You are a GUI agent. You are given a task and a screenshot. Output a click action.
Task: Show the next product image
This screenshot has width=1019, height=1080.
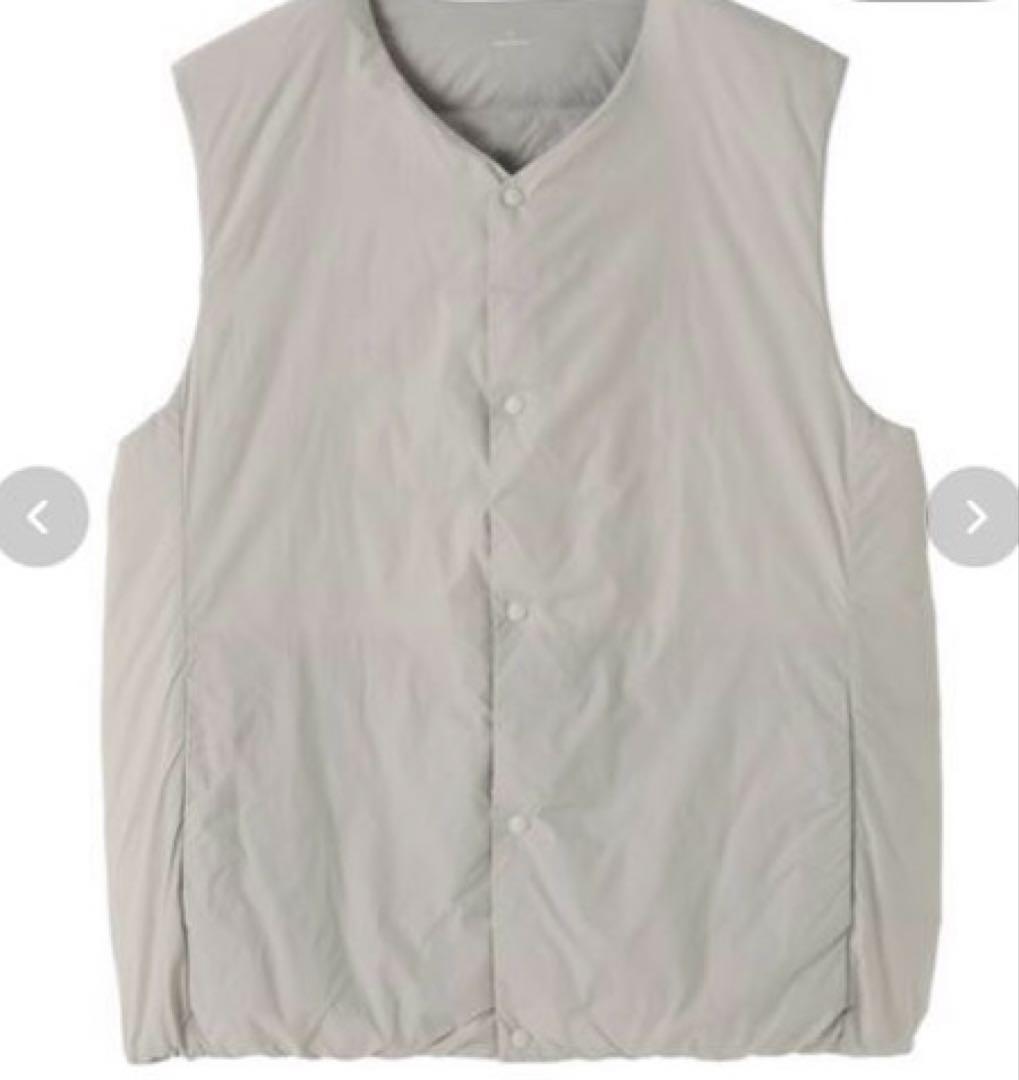point(974,517)
